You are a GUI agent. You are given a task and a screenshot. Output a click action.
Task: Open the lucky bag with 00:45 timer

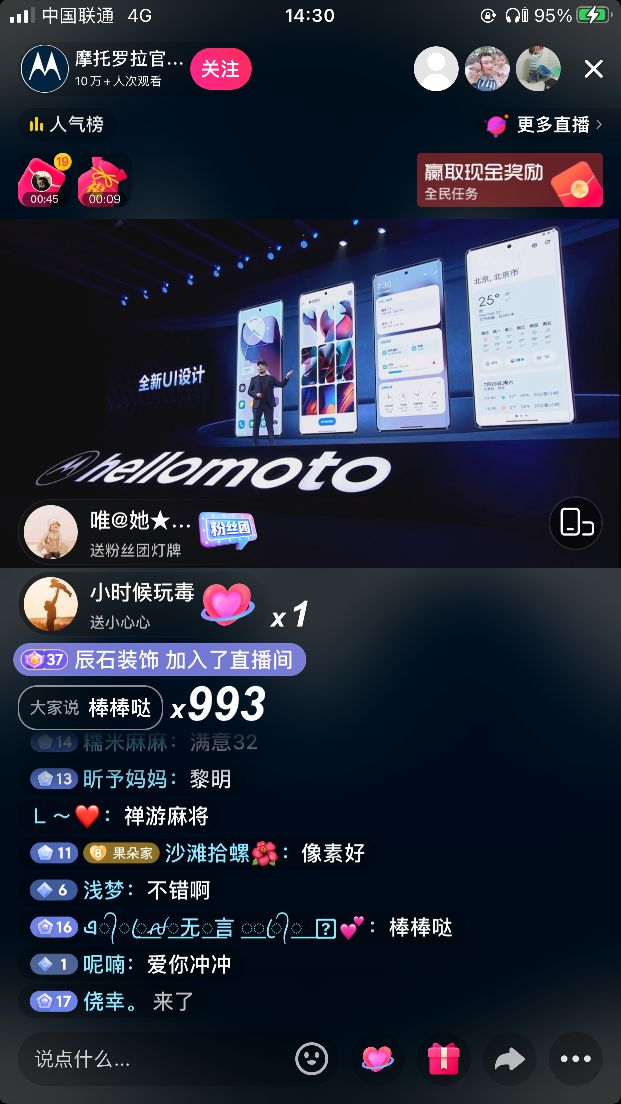pos(44,181)
